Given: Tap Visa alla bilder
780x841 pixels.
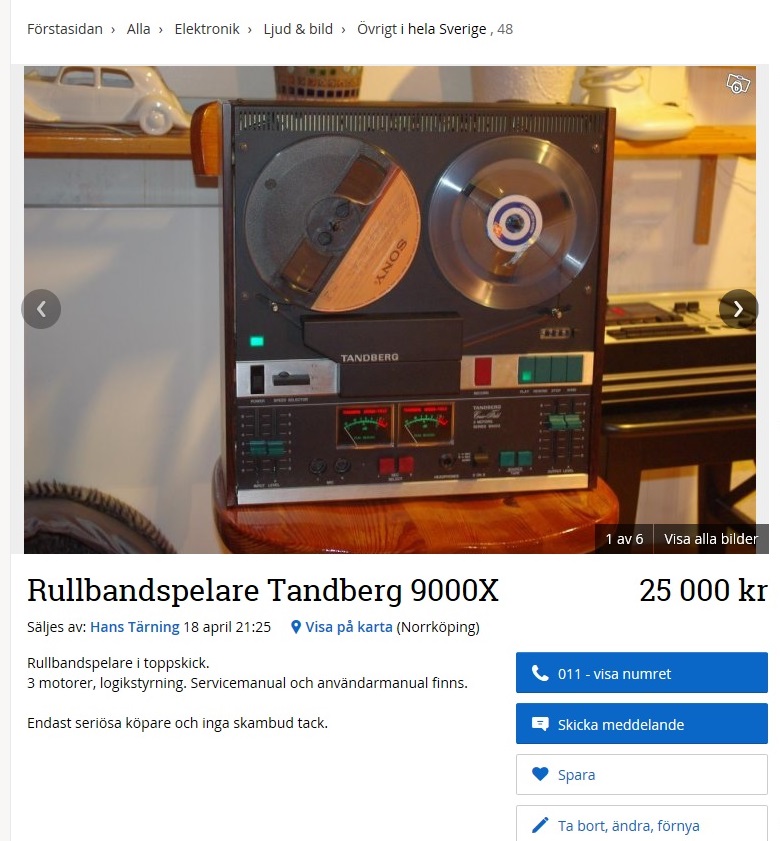Looking at the screenshot, I should 711,539.
